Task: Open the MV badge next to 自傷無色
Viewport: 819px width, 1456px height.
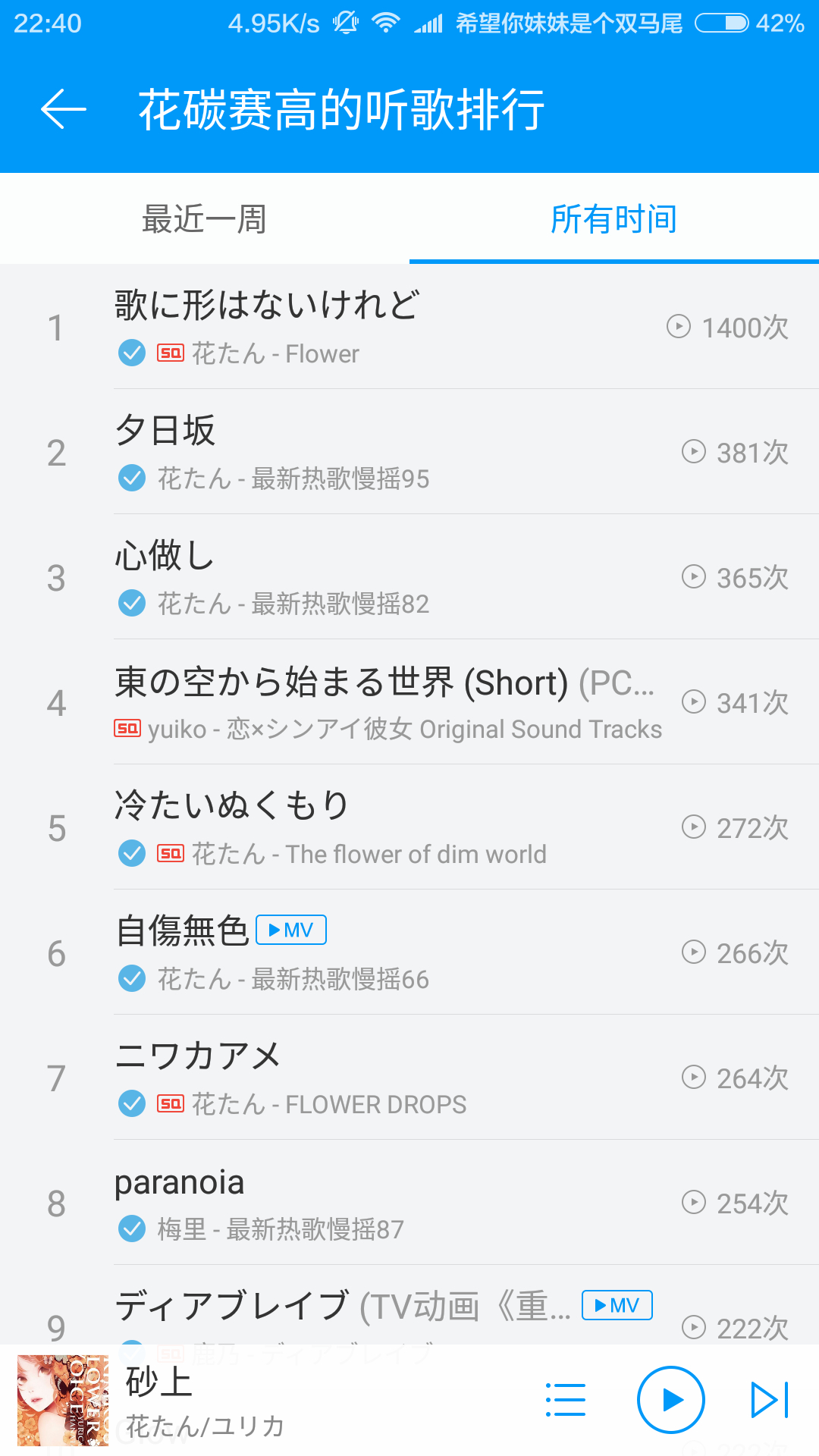Action: (x=291, y=930)
